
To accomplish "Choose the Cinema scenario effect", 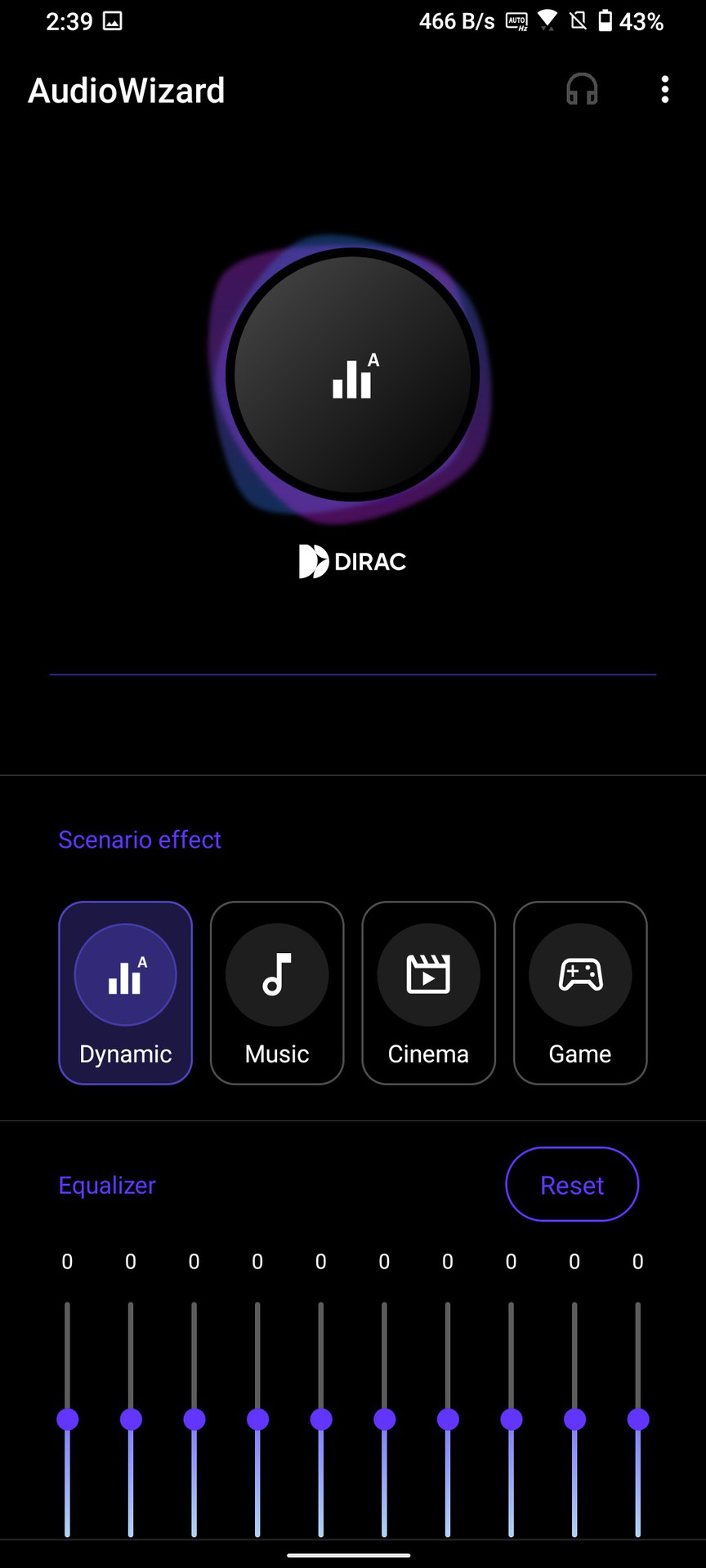I will (428, 992).
